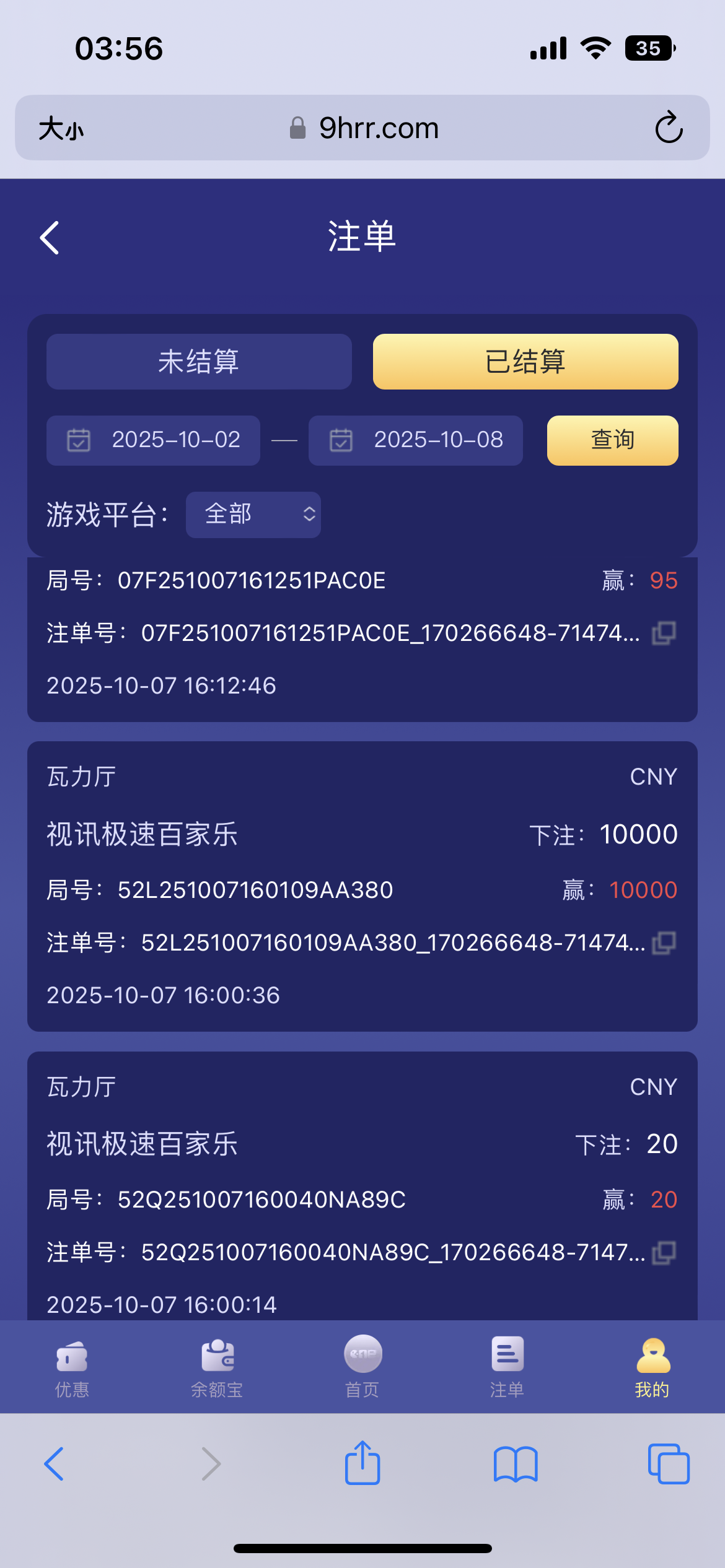The width and height of the screenshot is (725, 1568).
Task: Open the 全部 game platform dropdown
Action: pyautogui.click(x=253, y=514)
